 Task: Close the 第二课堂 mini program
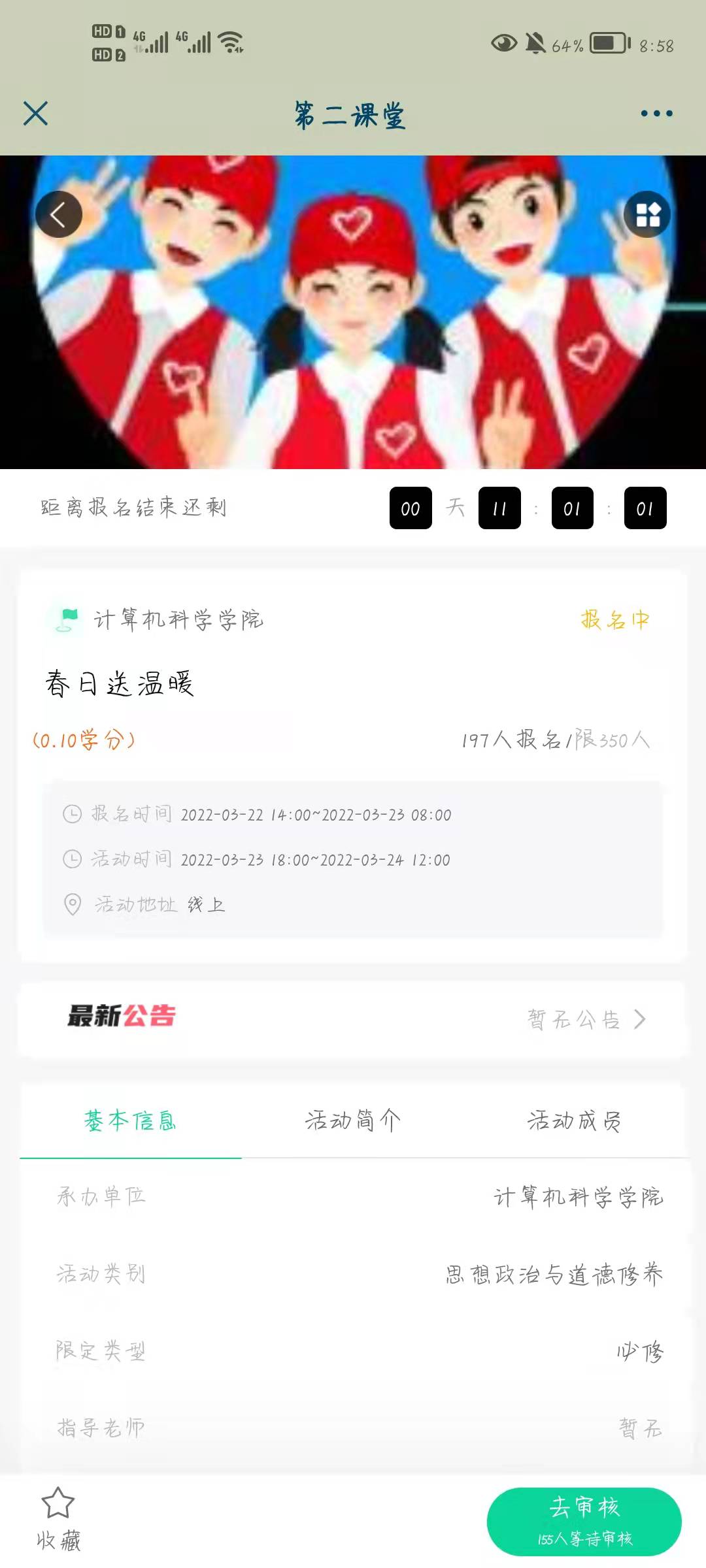pos(36,114)
